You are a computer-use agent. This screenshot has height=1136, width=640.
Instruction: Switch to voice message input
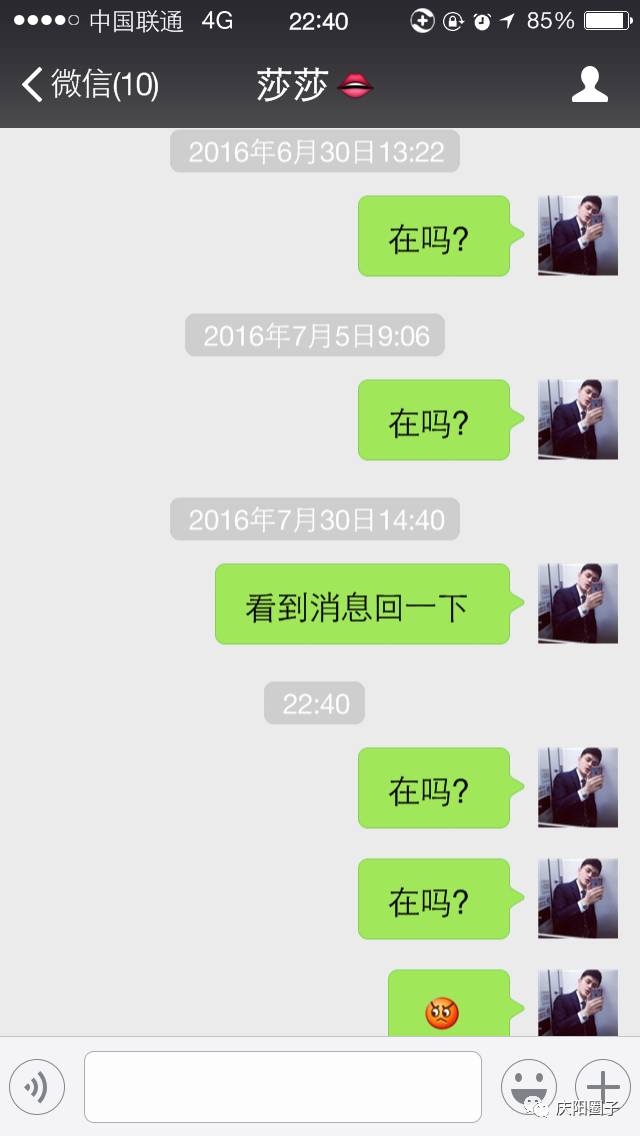[37, 1086]
